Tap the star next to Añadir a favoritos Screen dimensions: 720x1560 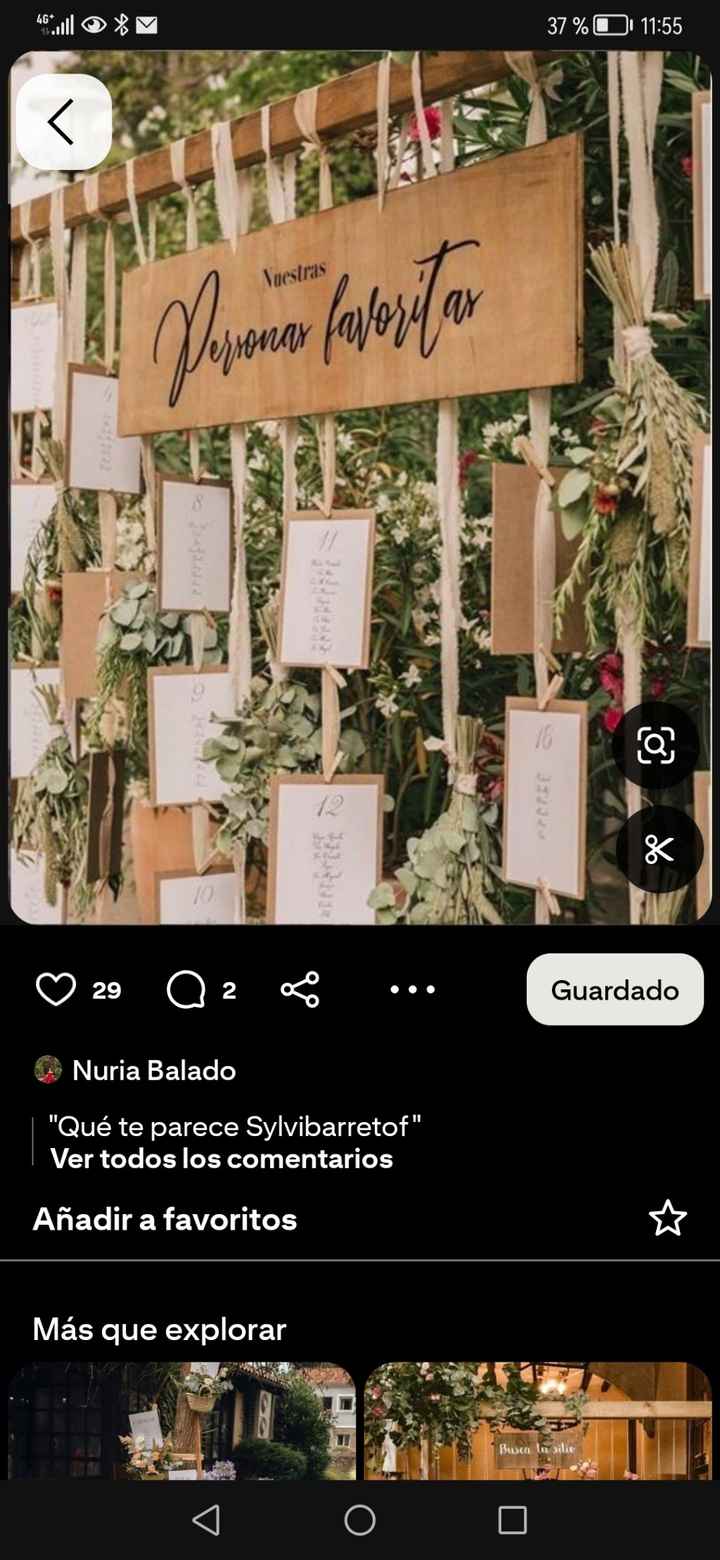(x=667, y=1218)
